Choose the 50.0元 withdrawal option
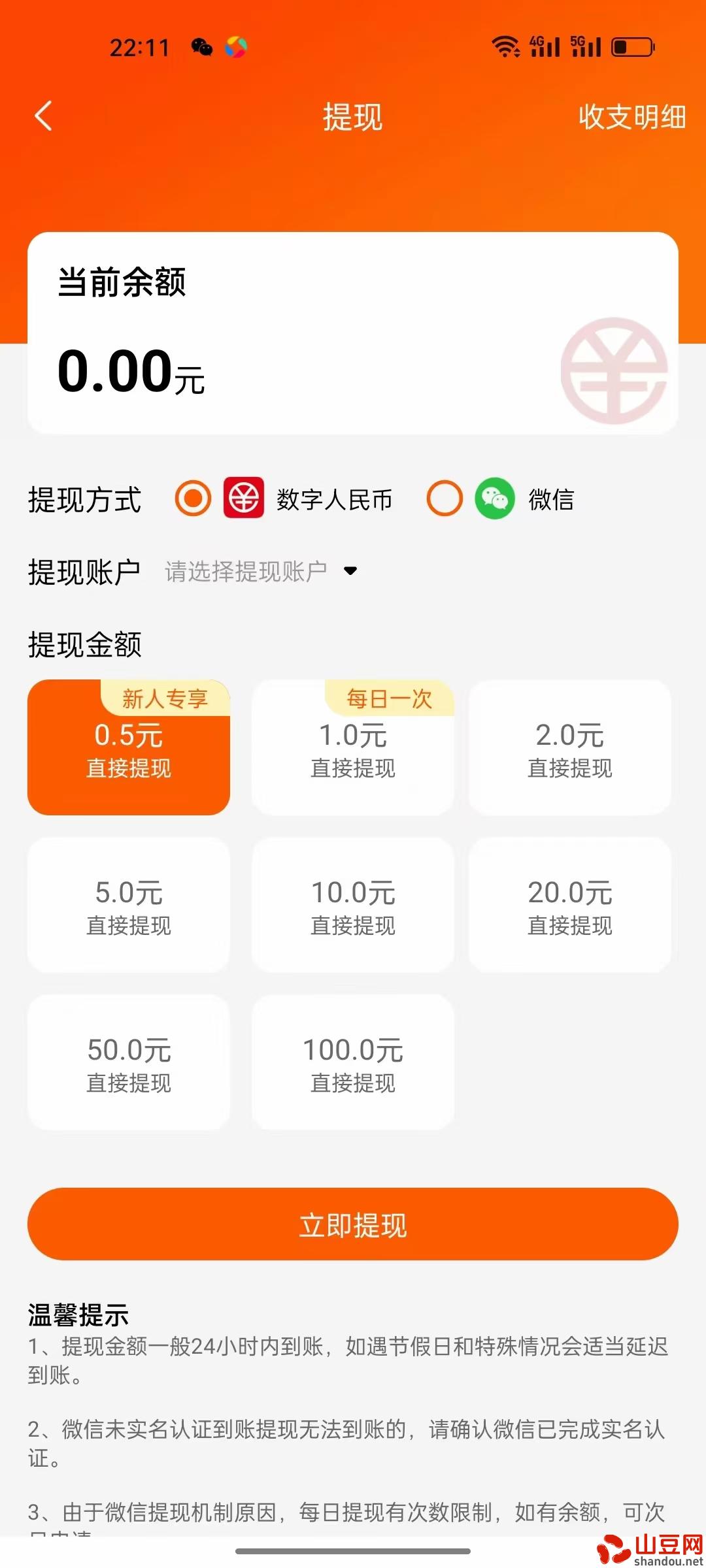 (129, 1062)
